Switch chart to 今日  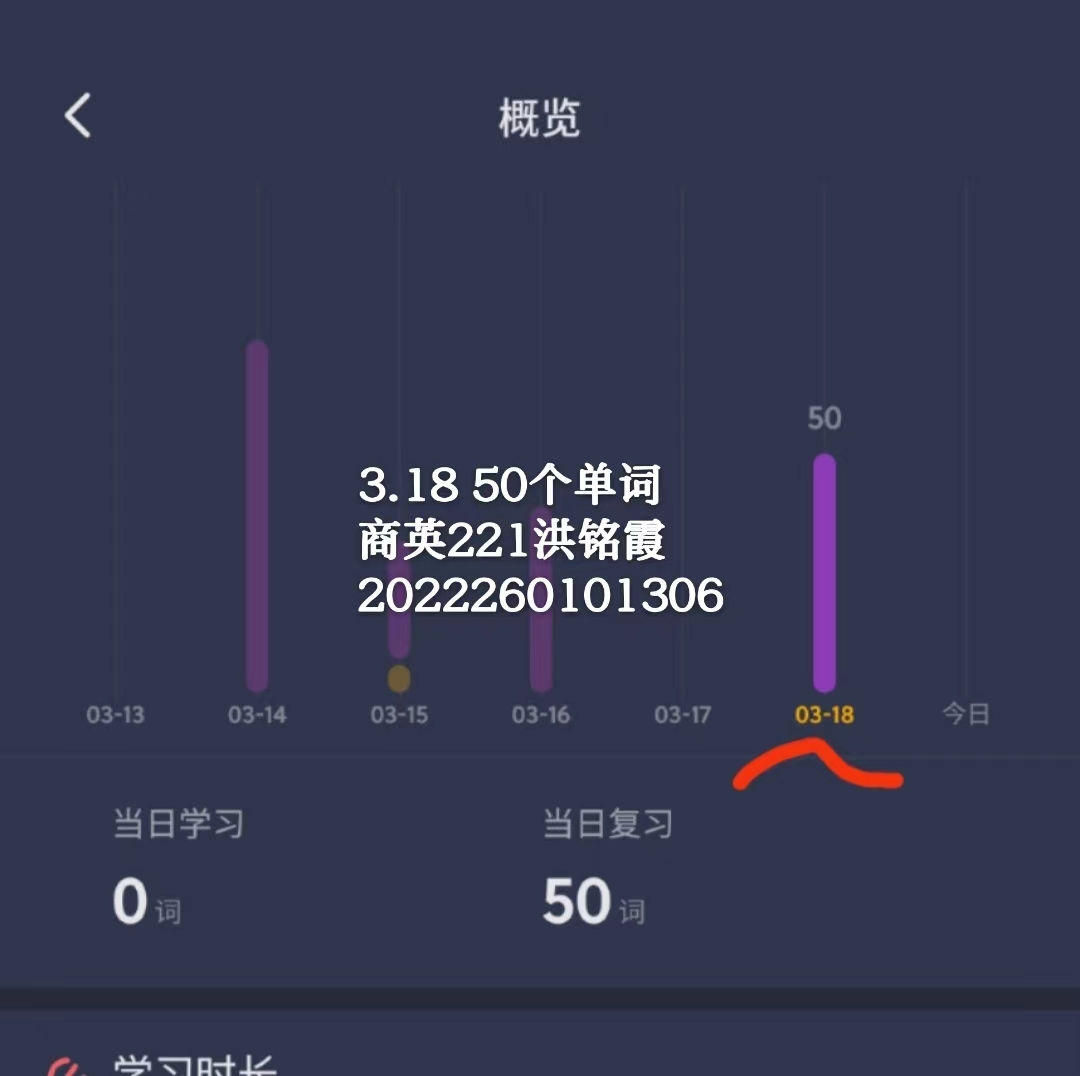click(x=966, y=714)
